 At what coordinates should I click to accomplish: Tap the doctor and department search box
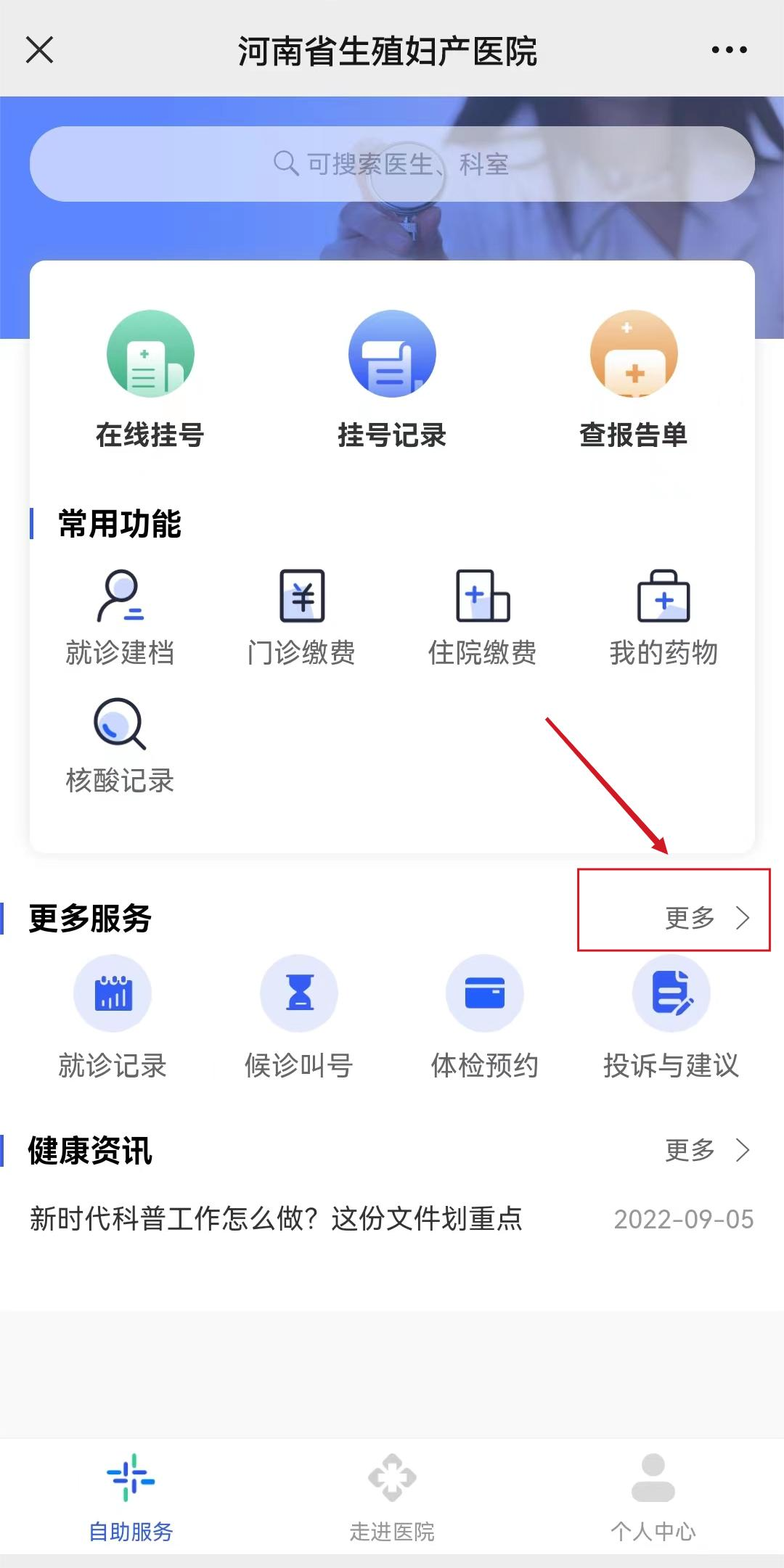pos(392,164)
